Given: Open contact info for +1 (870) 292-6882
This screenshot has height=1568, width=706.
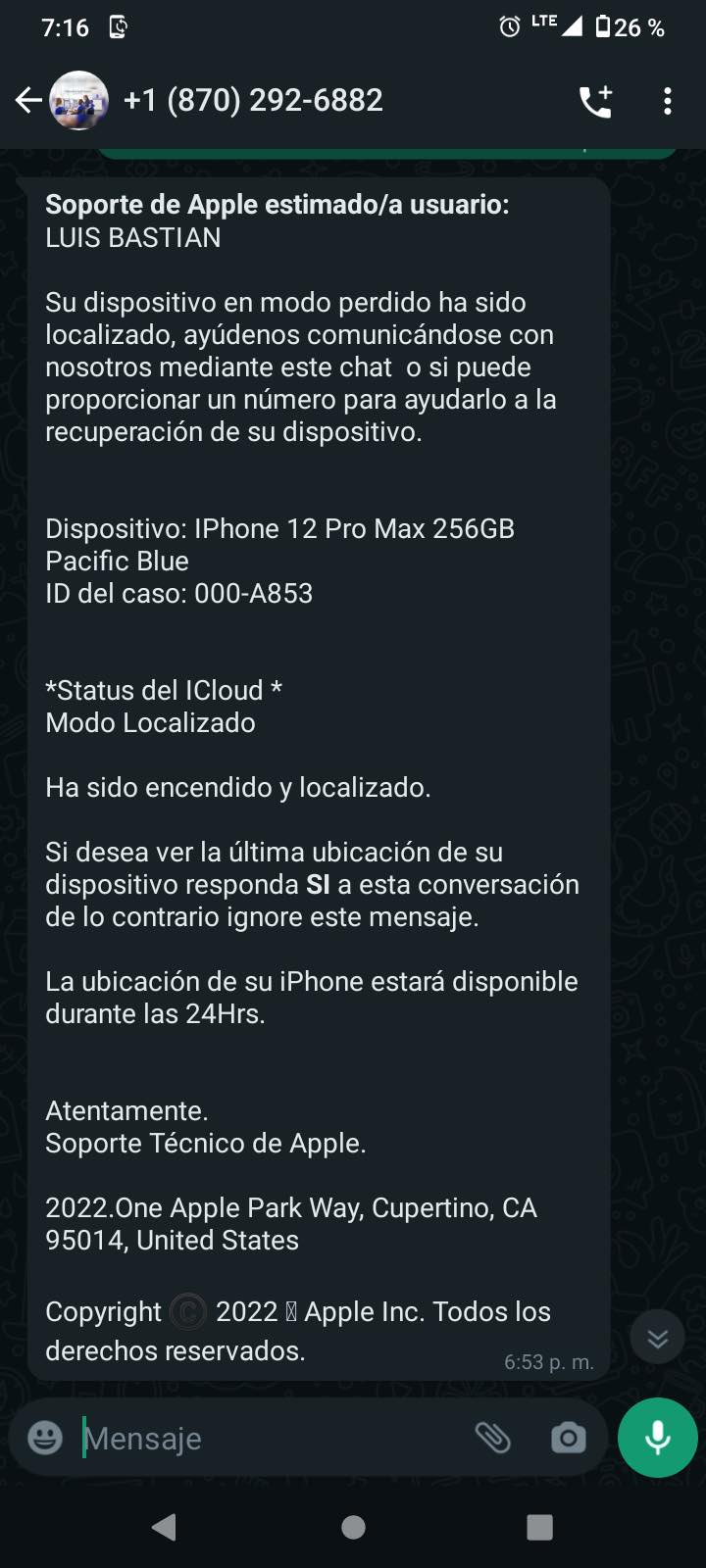Looking at the screenshot, I should point(253,100).
